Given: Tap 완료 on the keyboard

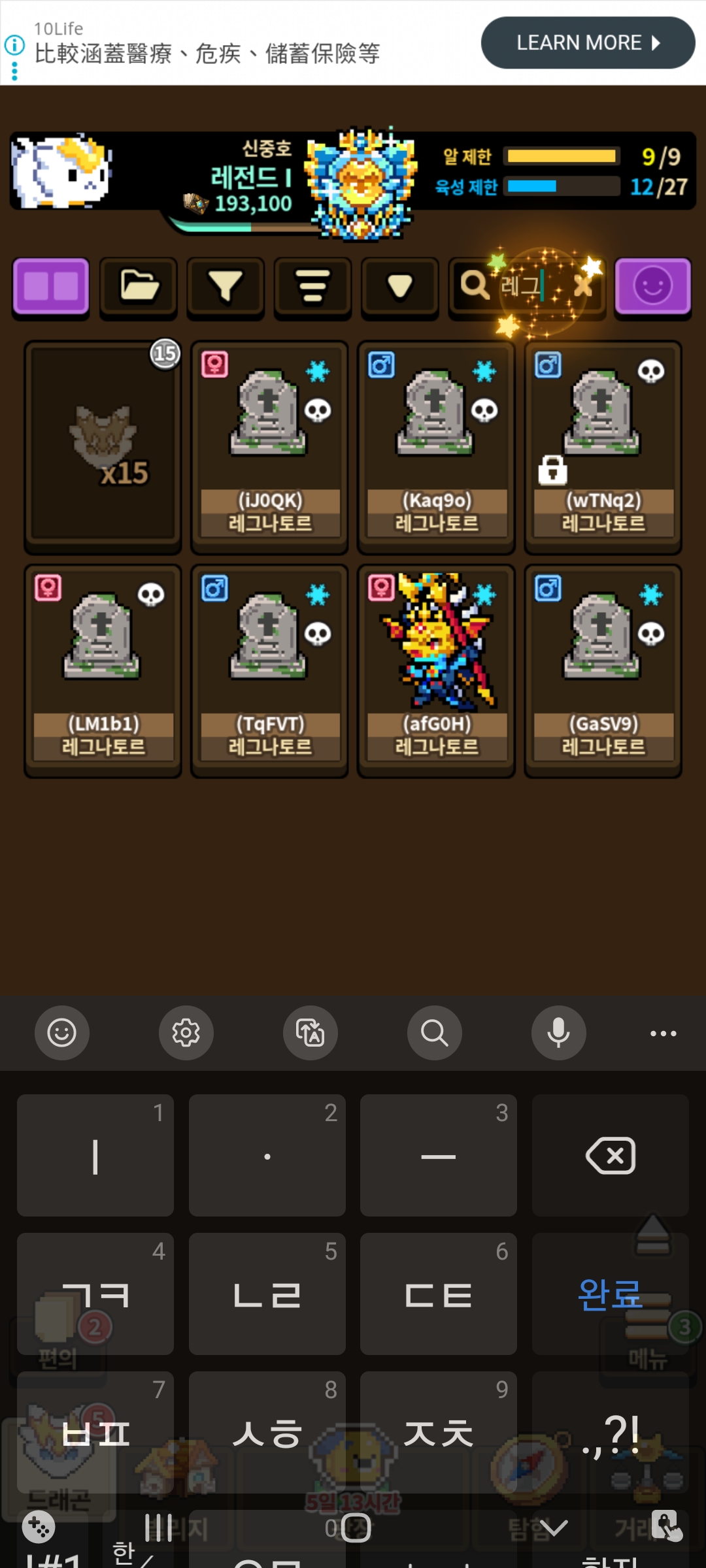Looking at the screenshot, I should pyautogui.click(x=610, y=1294).
